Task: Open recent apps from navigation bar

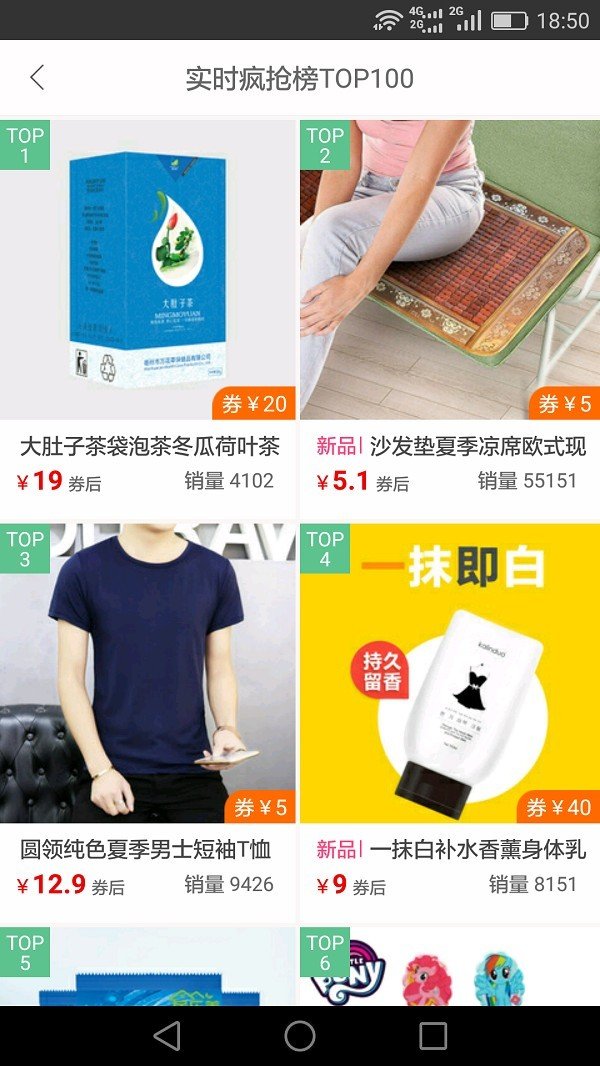Action: [433, 1036]
